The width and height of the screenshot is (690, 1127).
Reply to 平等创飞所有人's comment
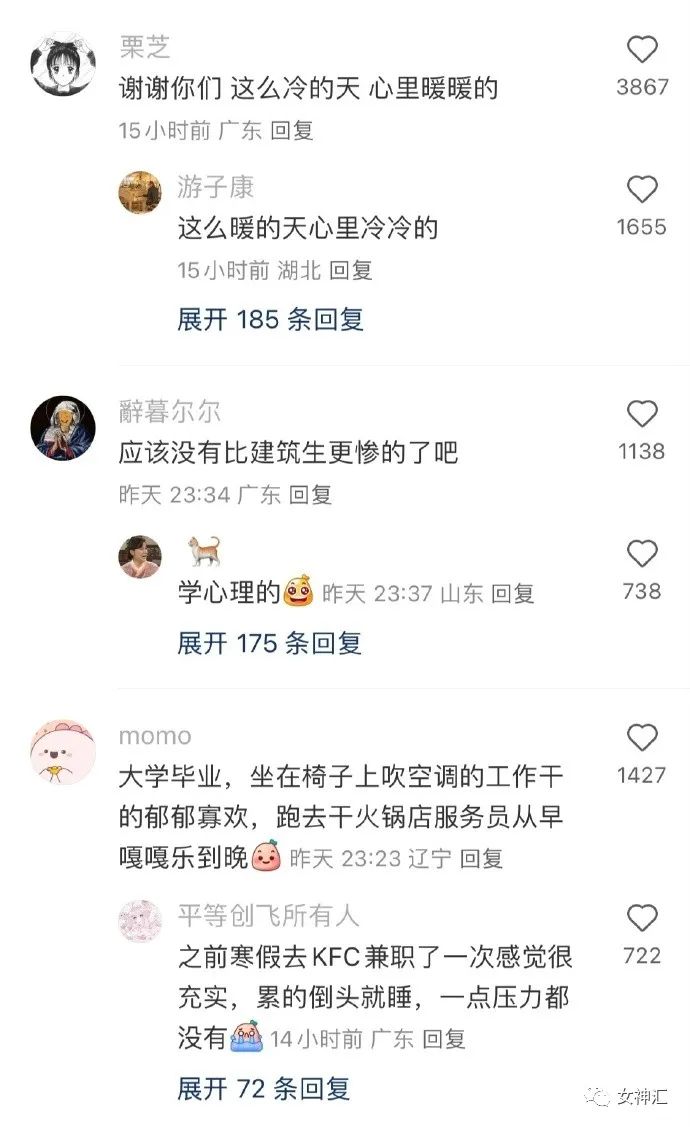[444, 1039]
